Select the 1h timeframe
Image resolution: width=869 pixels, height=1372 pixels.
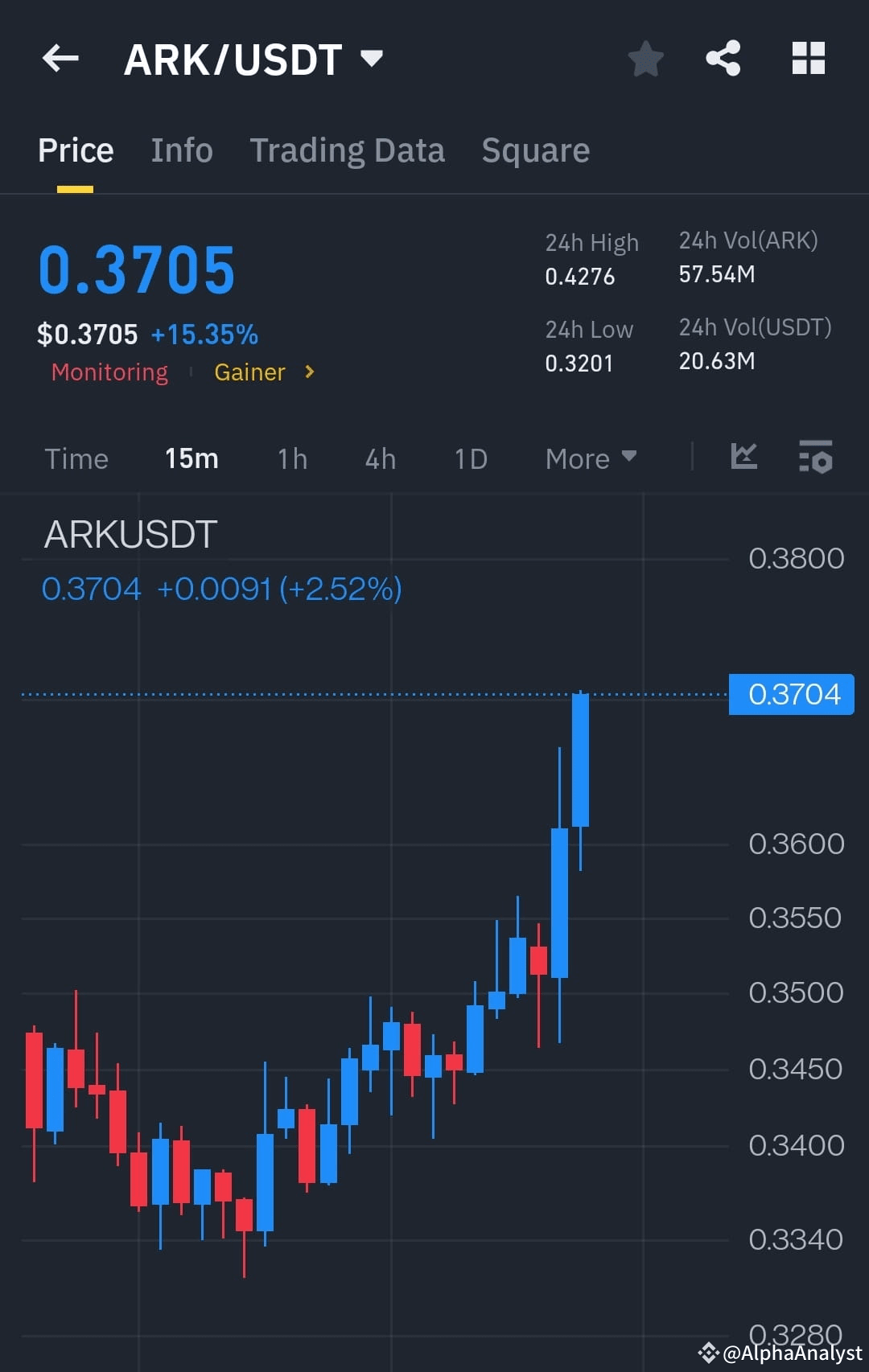(290, 458)
